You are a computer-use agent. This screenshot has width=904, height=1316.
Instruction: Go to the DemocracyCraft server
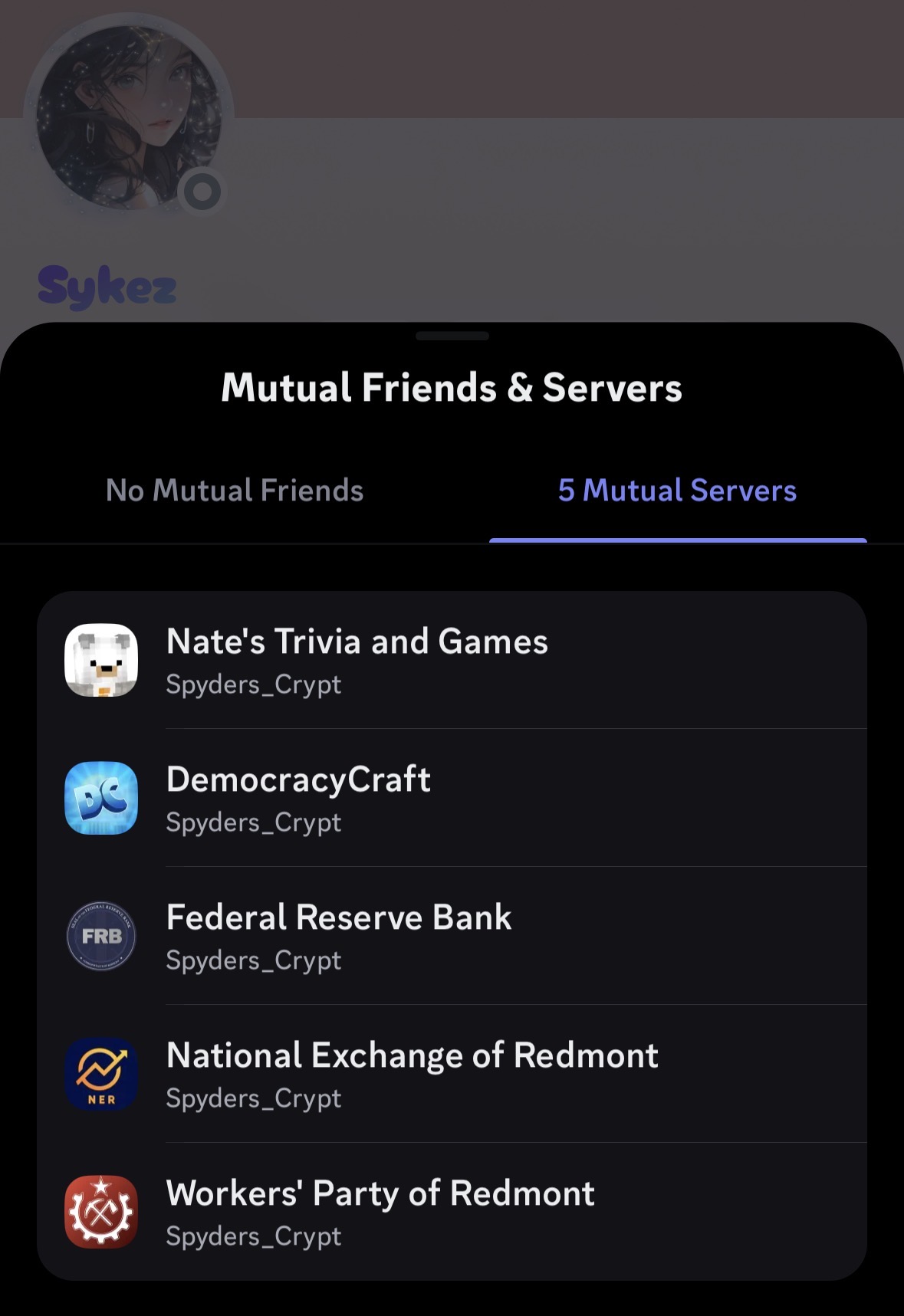tap(452, 798)
